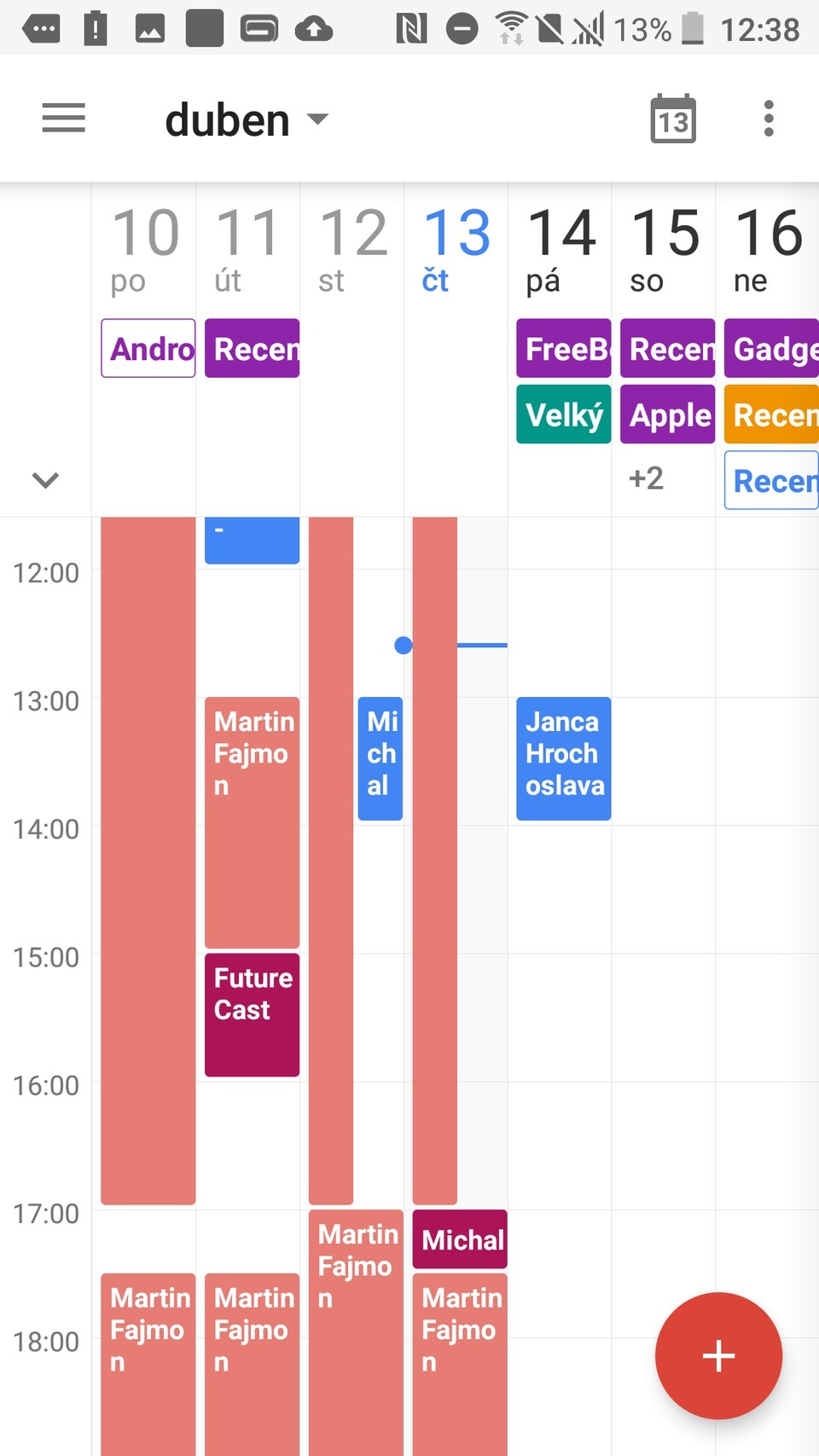819x1456 pixels.
Task: Open the overflow menu
Action: pyautogui.click(x=769, y=119)
